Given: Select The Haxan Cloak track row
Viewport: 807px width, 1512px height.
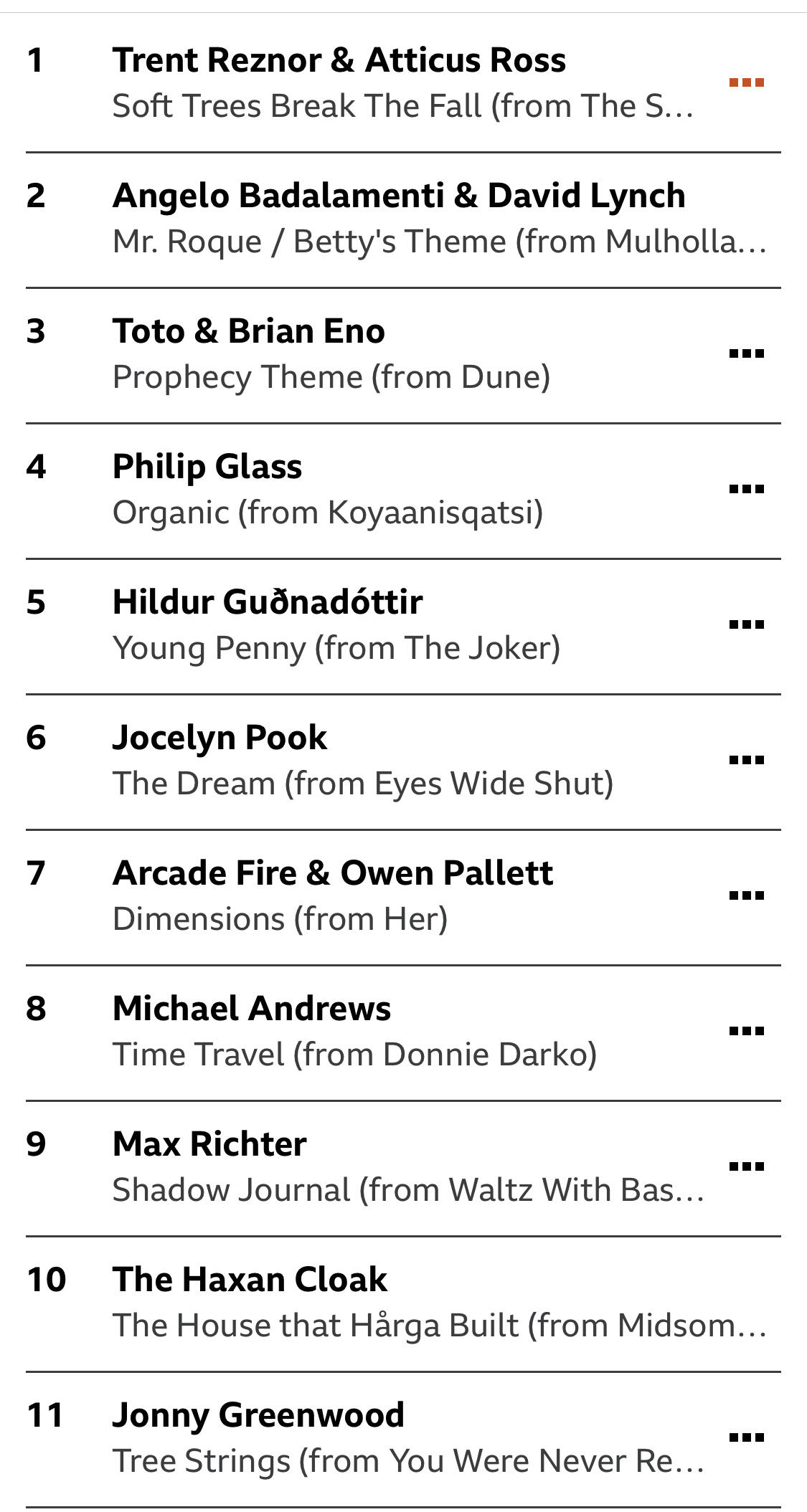Looking at the screenshot, I should click(403, 1304).
